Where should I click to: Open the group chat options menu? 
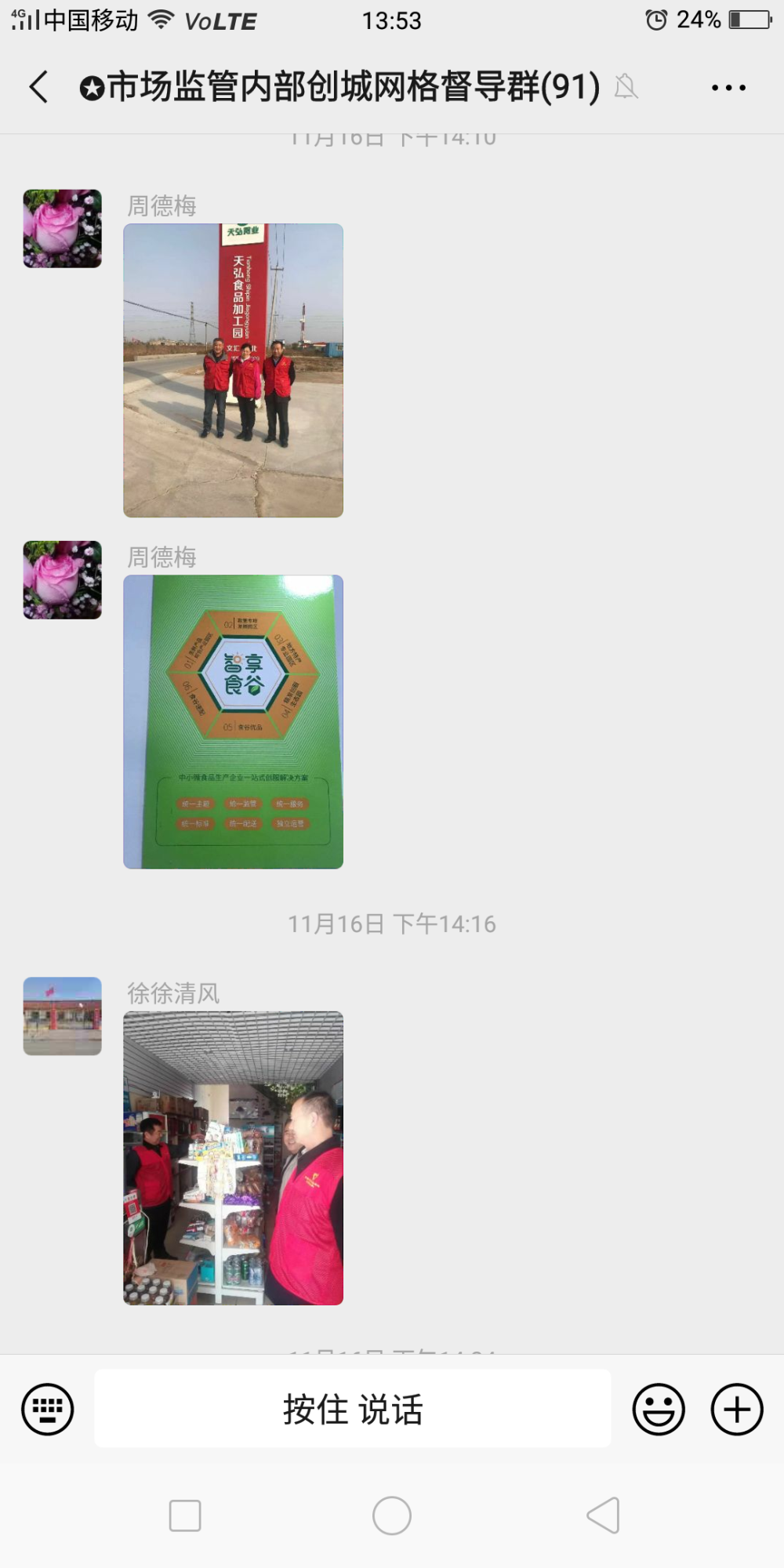coord(728,87)
